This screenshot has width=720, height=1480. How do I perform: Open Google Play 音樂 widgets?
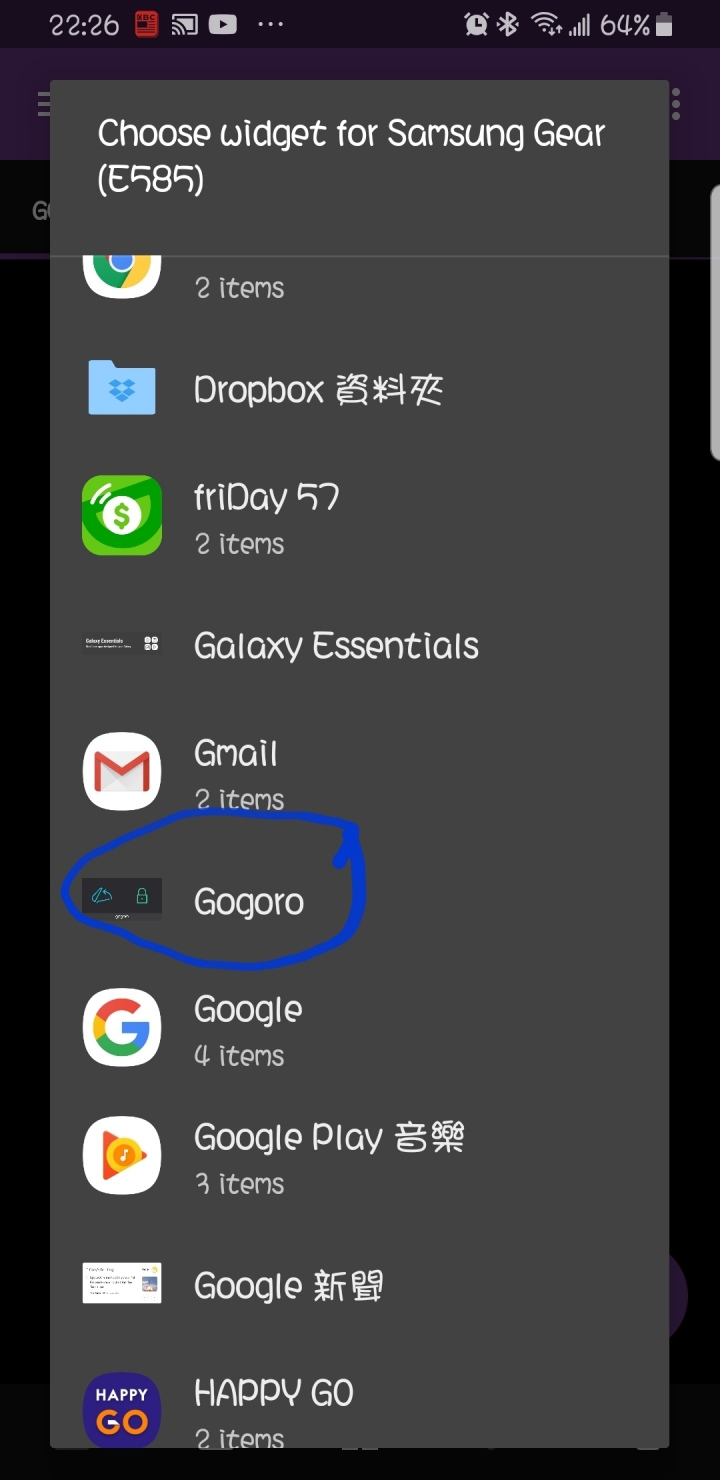(x=328, y=1157)
